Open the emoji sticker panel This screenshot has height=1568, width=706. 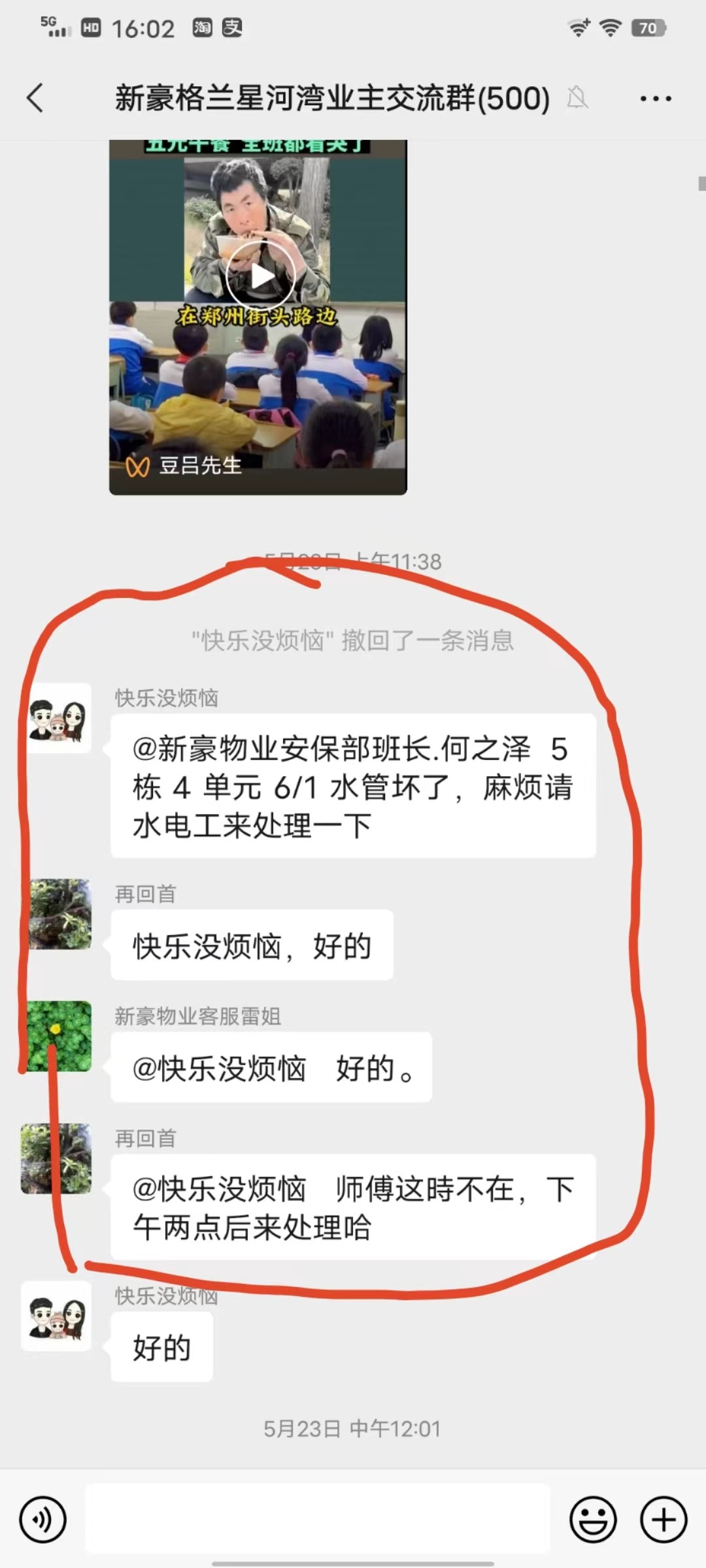[x=593, y=1520]
